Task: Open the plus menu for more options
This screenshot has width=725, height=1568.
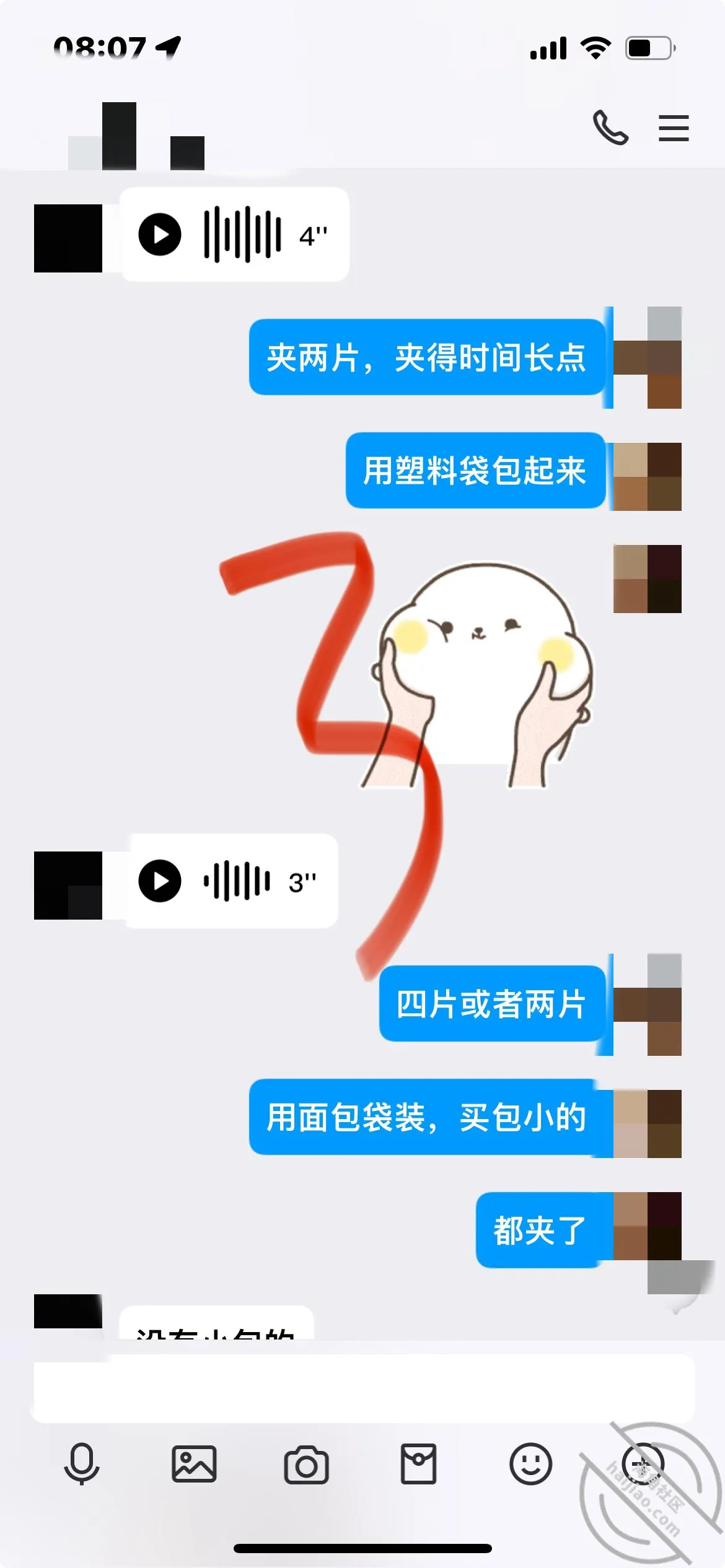Action: click(x=643, y=1464)
